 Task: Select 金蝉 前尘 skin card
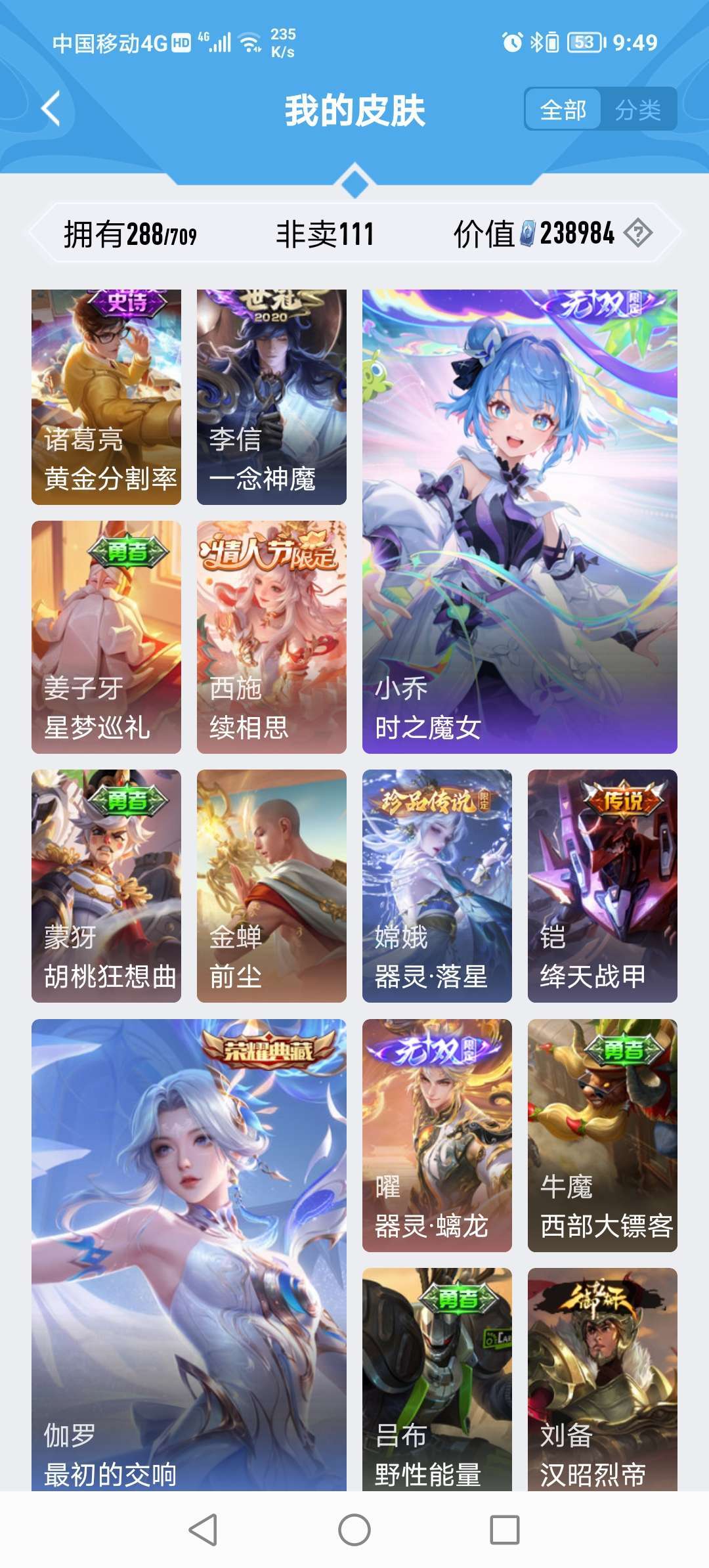[272, 886]
